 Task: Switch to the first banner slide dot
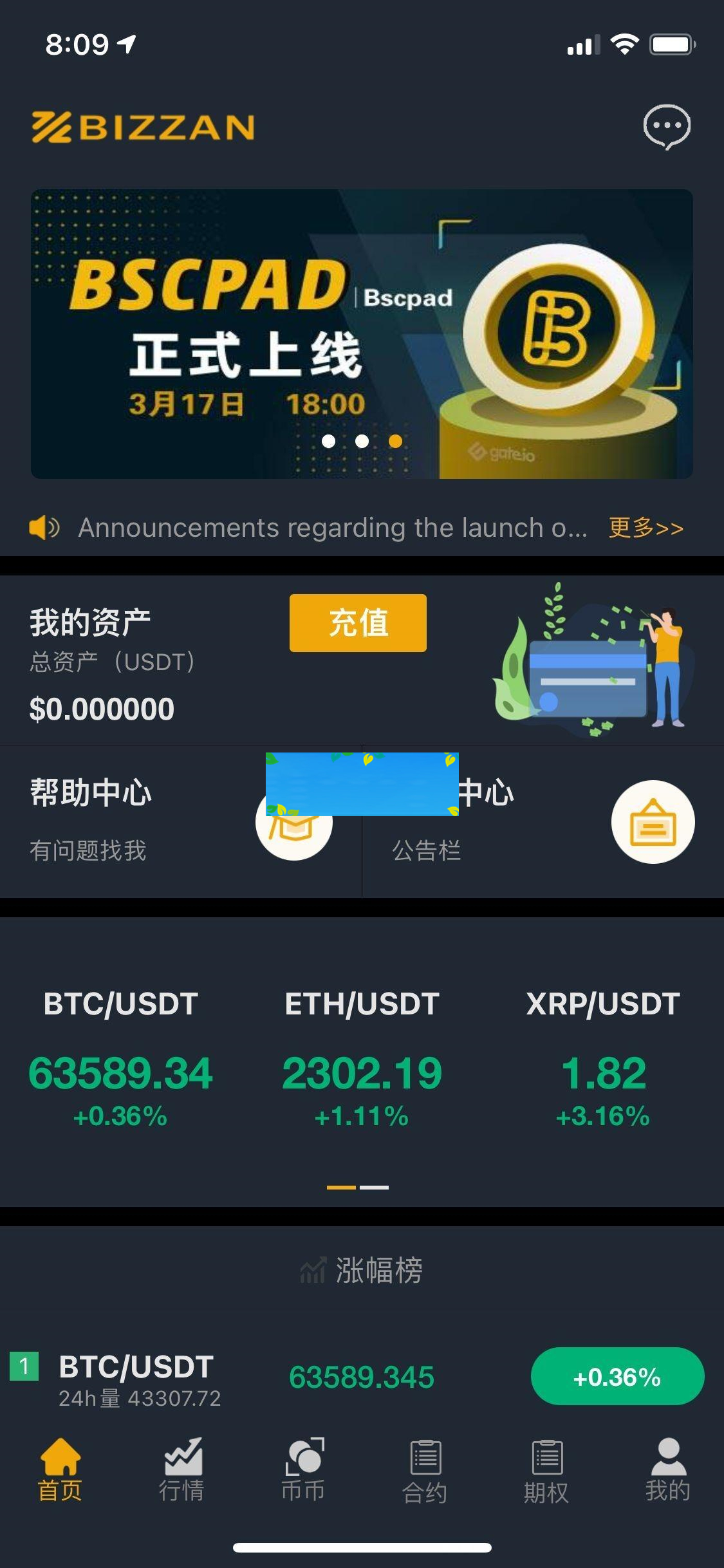pos(328,442)
